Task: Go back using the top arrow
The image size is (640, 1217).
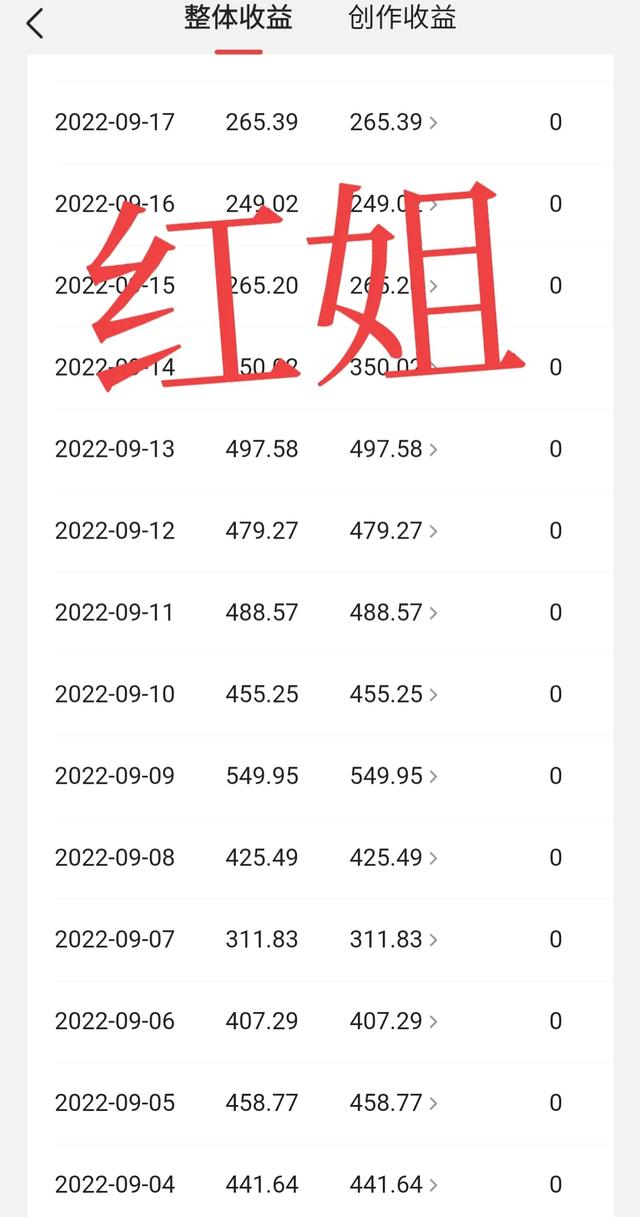Action: (35, 23)
